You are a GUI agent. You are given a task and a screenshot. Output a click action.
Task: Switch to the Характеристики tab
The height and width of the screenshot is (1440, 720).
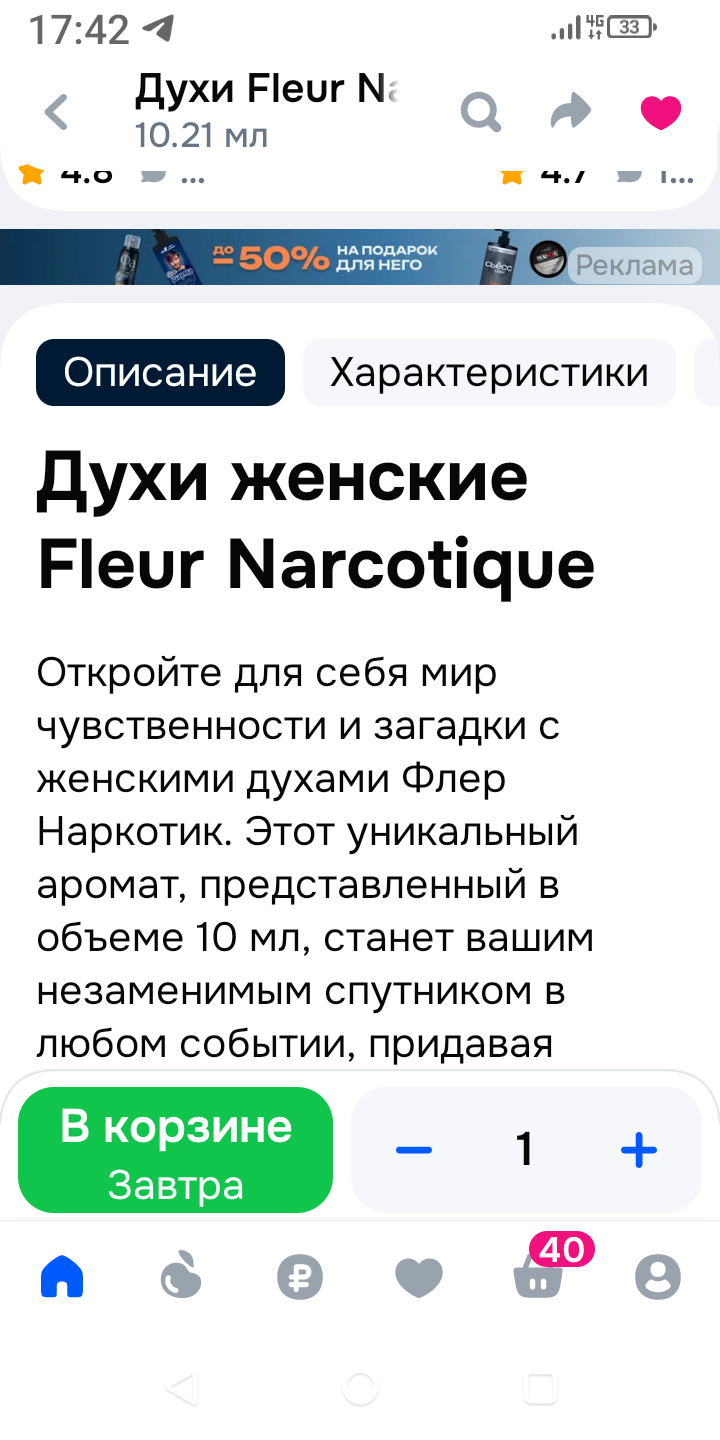point(489,373)
